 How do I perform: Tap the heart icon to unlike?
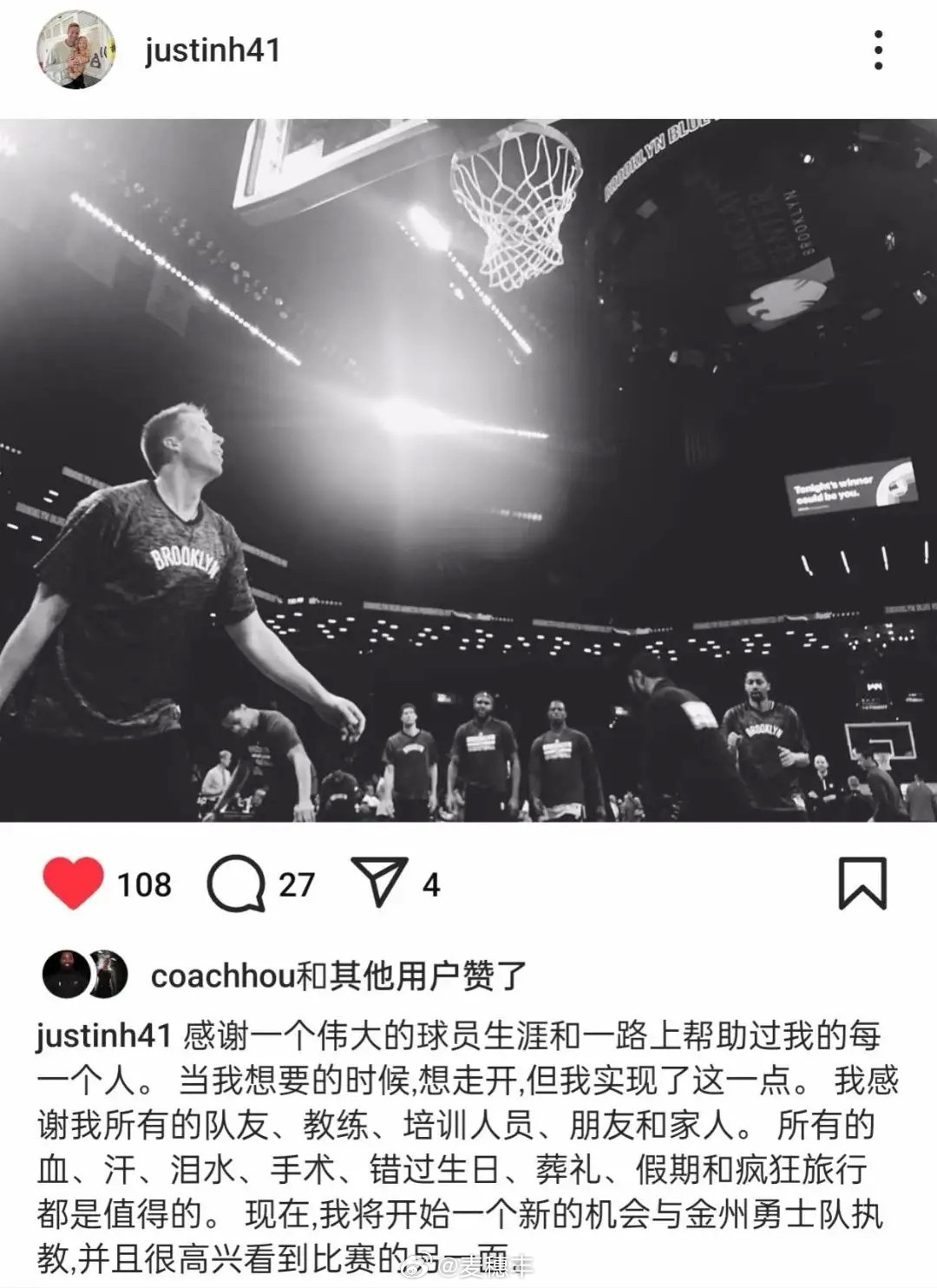click(x=74, y=884)
